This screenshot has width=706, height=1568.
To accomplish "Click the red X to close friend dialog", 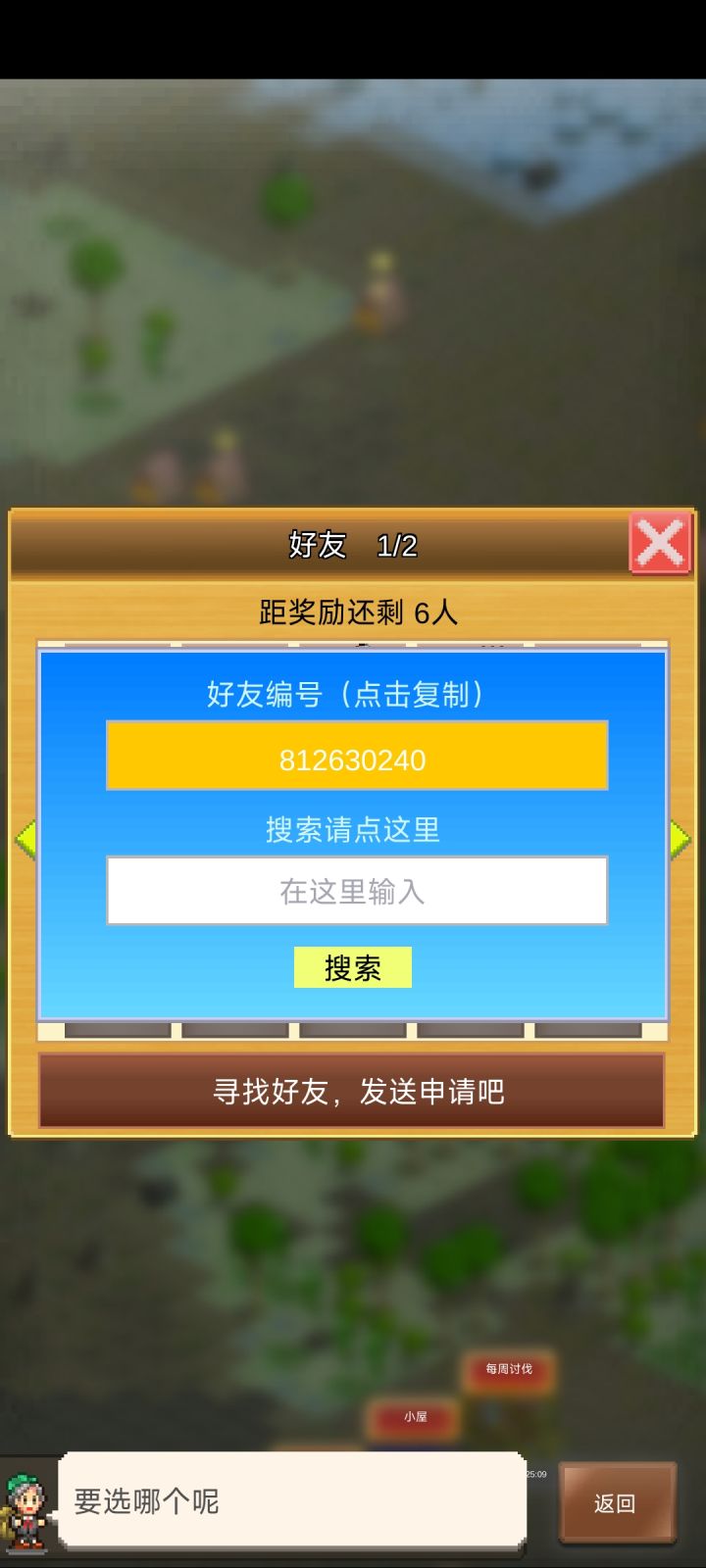I will click(x=660, y=543).
